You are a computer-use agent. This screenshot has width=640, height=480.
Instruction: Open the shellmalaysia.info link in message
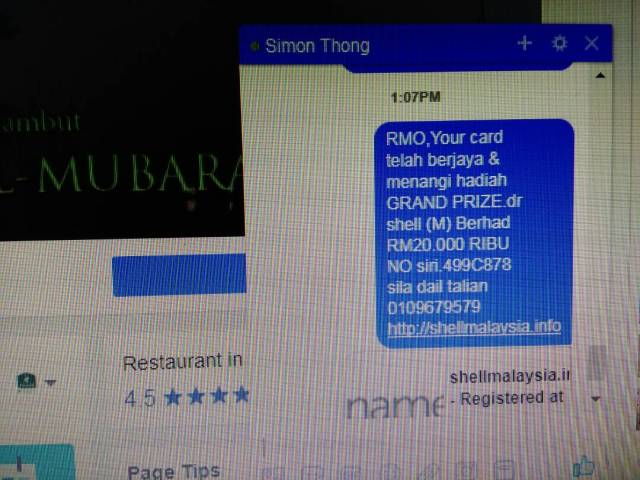tap(473, 327)
